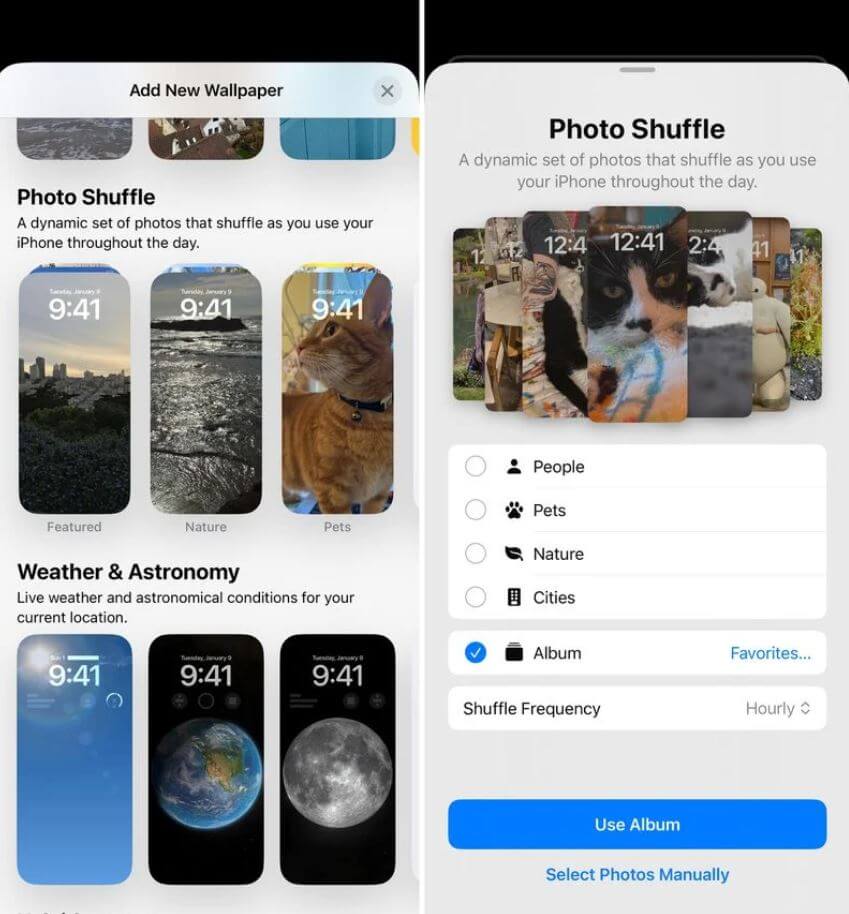Screen dimensions: 849x914
Task: Close the Add New Wallpaper sheet
Action: pos(387,91)
